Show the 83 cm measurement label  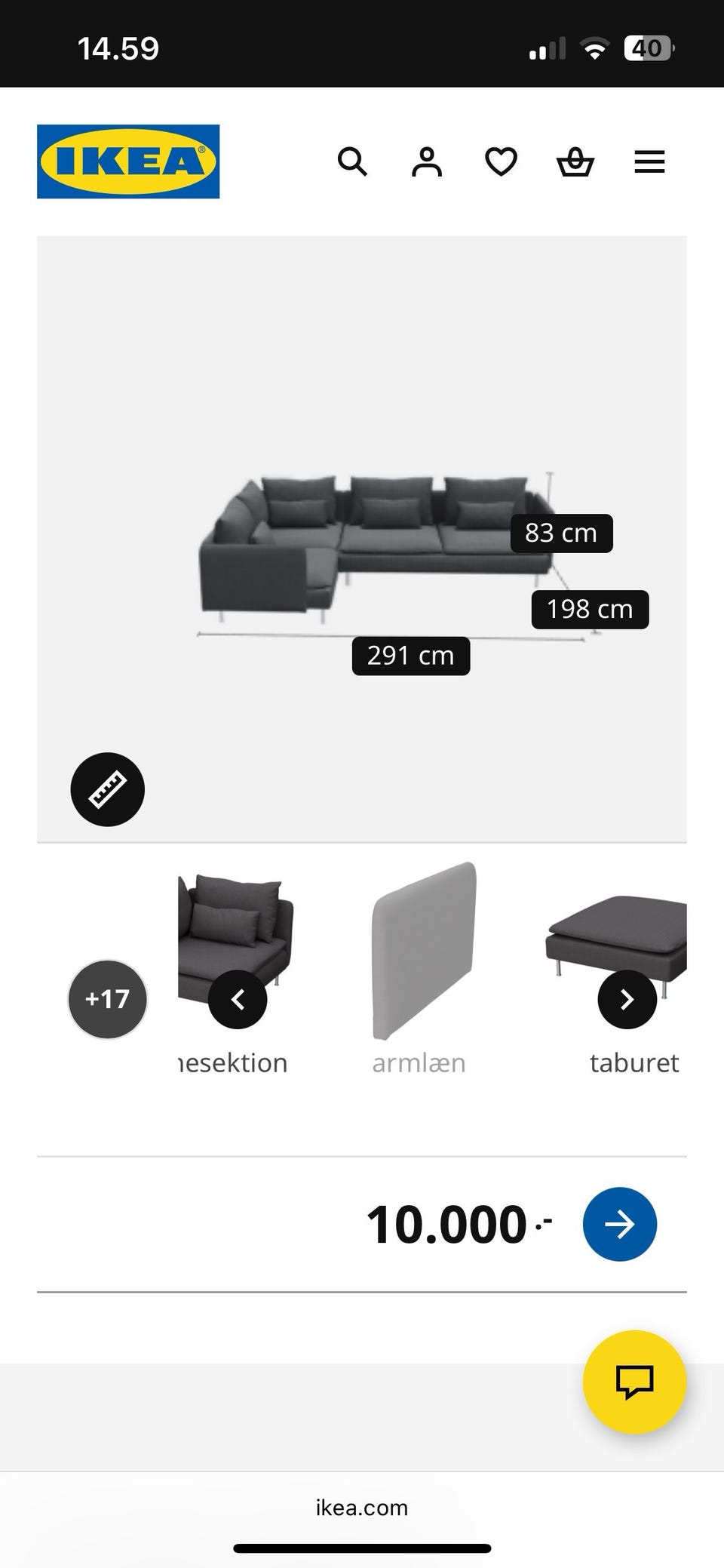pos(561,533)
